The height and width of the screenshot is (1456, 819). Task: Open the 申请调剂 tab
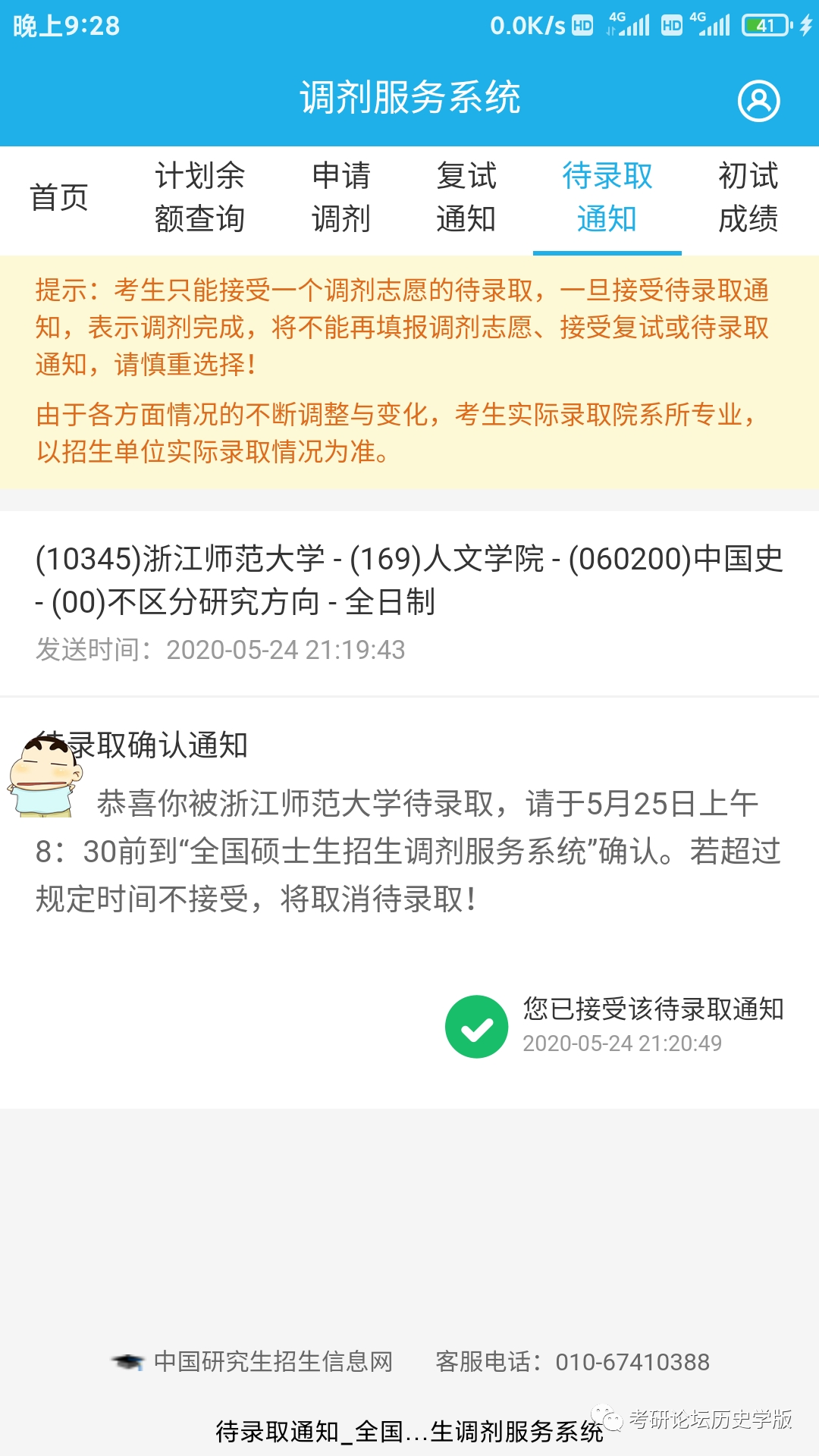tap(341, 198)
